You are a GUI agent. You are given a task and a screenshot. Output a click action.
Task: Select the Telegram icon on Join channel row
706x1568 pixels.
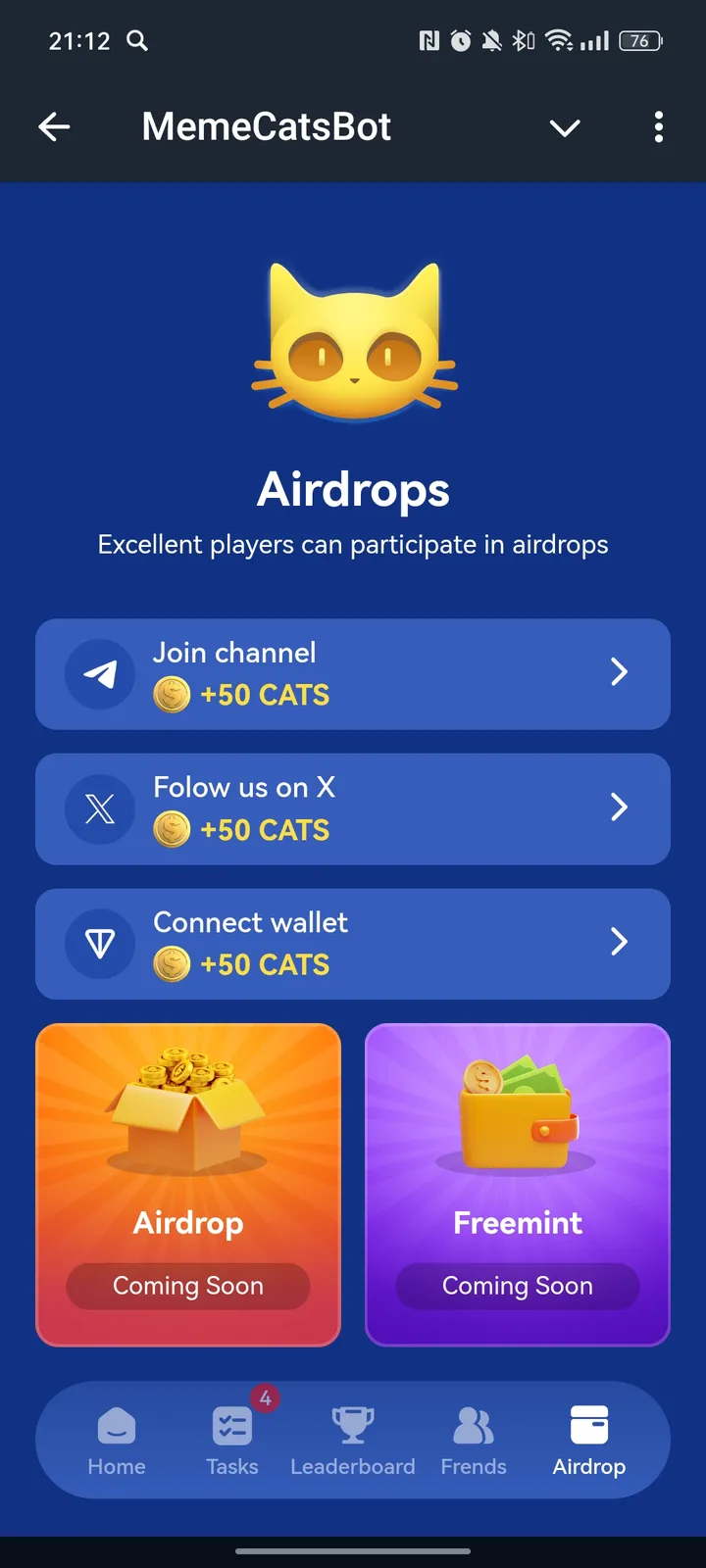[x=99, y=673]
